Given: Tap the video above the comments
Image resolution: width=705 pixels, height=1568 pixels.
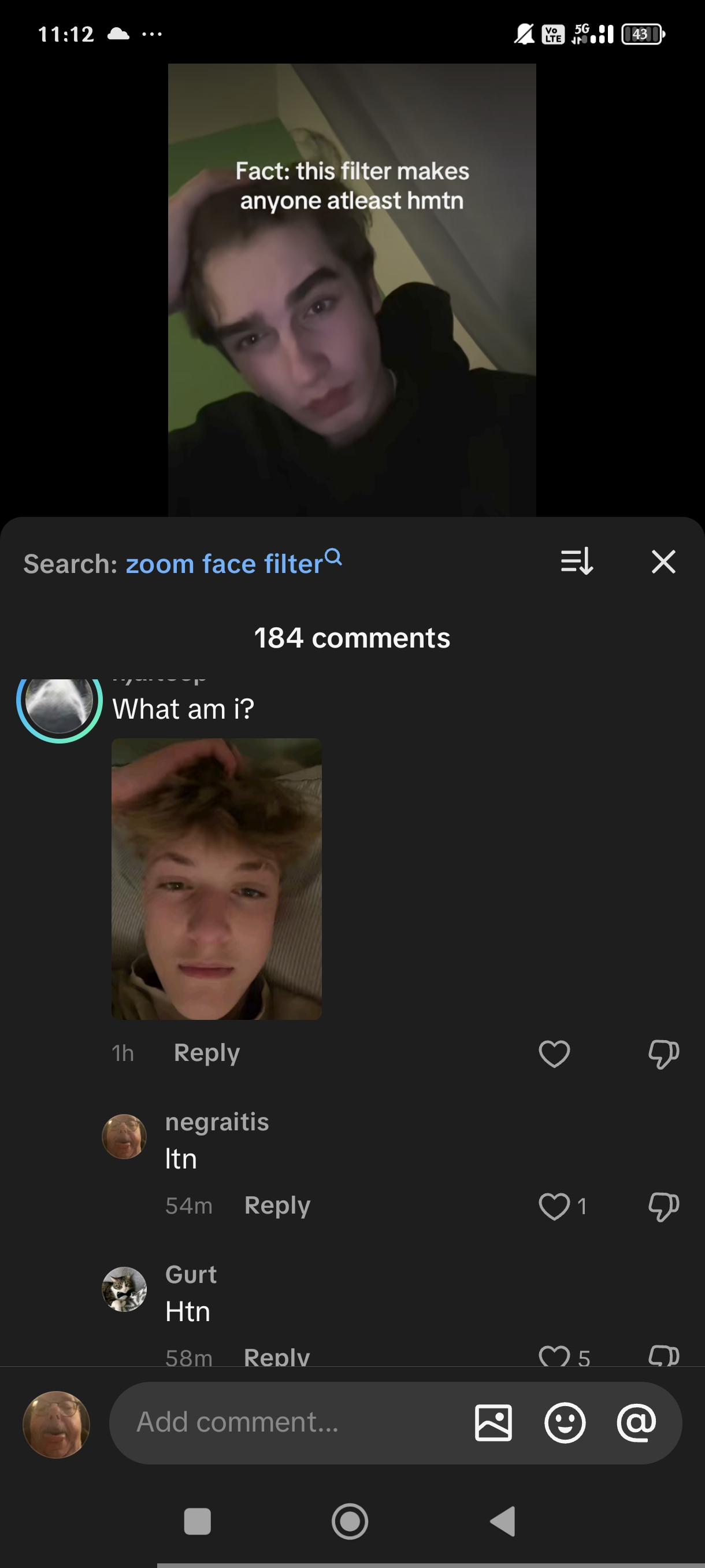Looking at the screenshot, I should tap(351, 290).
